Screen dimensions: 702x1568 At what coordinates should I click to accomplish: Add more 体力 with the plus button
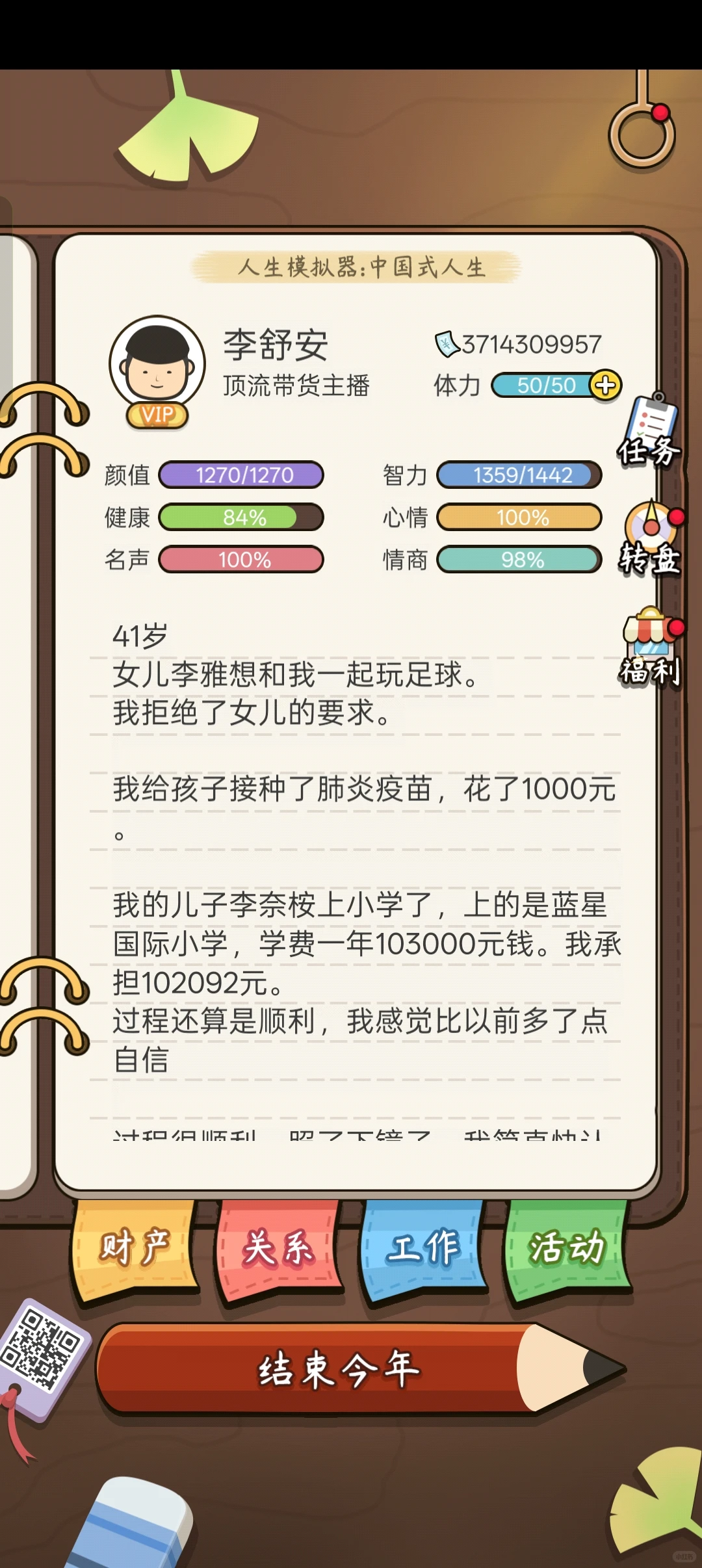(x=606, y=385)
